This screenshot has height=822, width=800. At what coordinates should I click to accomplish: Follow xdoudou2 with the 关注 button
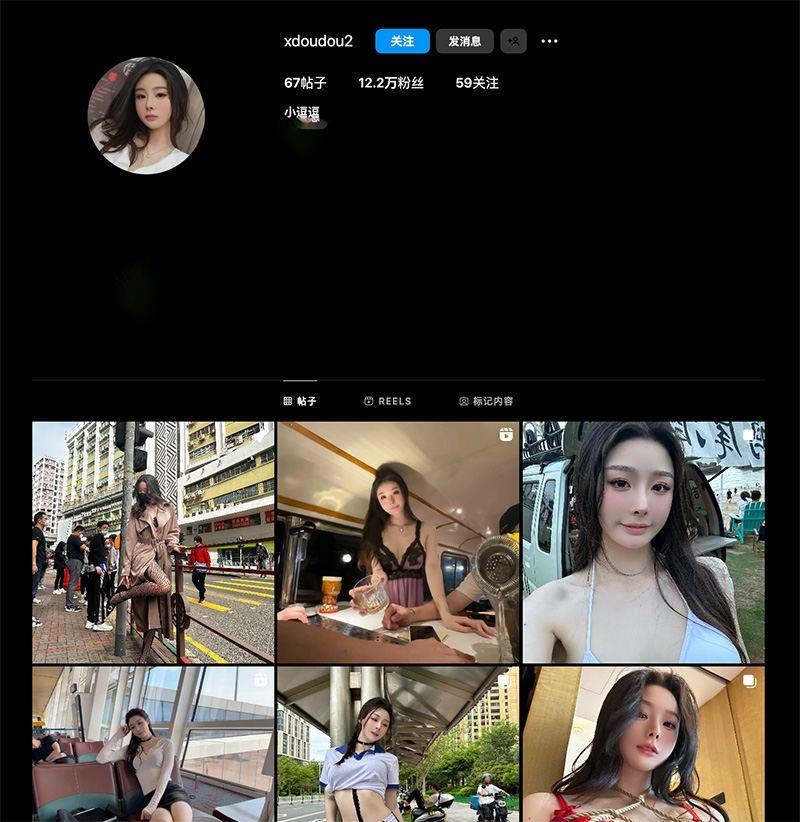(x=402, y=41)
